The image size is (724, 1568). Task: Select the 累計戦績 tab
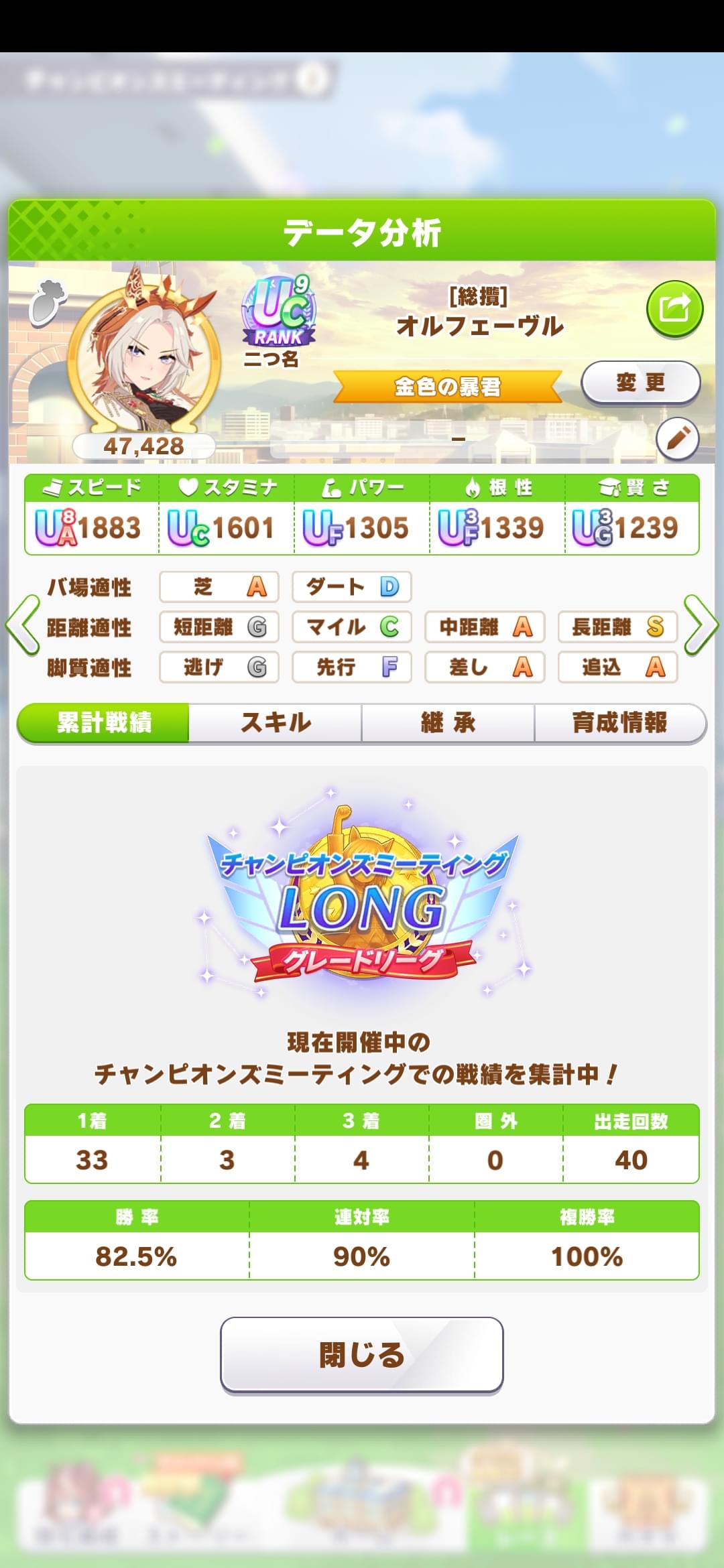click(104, 722)
